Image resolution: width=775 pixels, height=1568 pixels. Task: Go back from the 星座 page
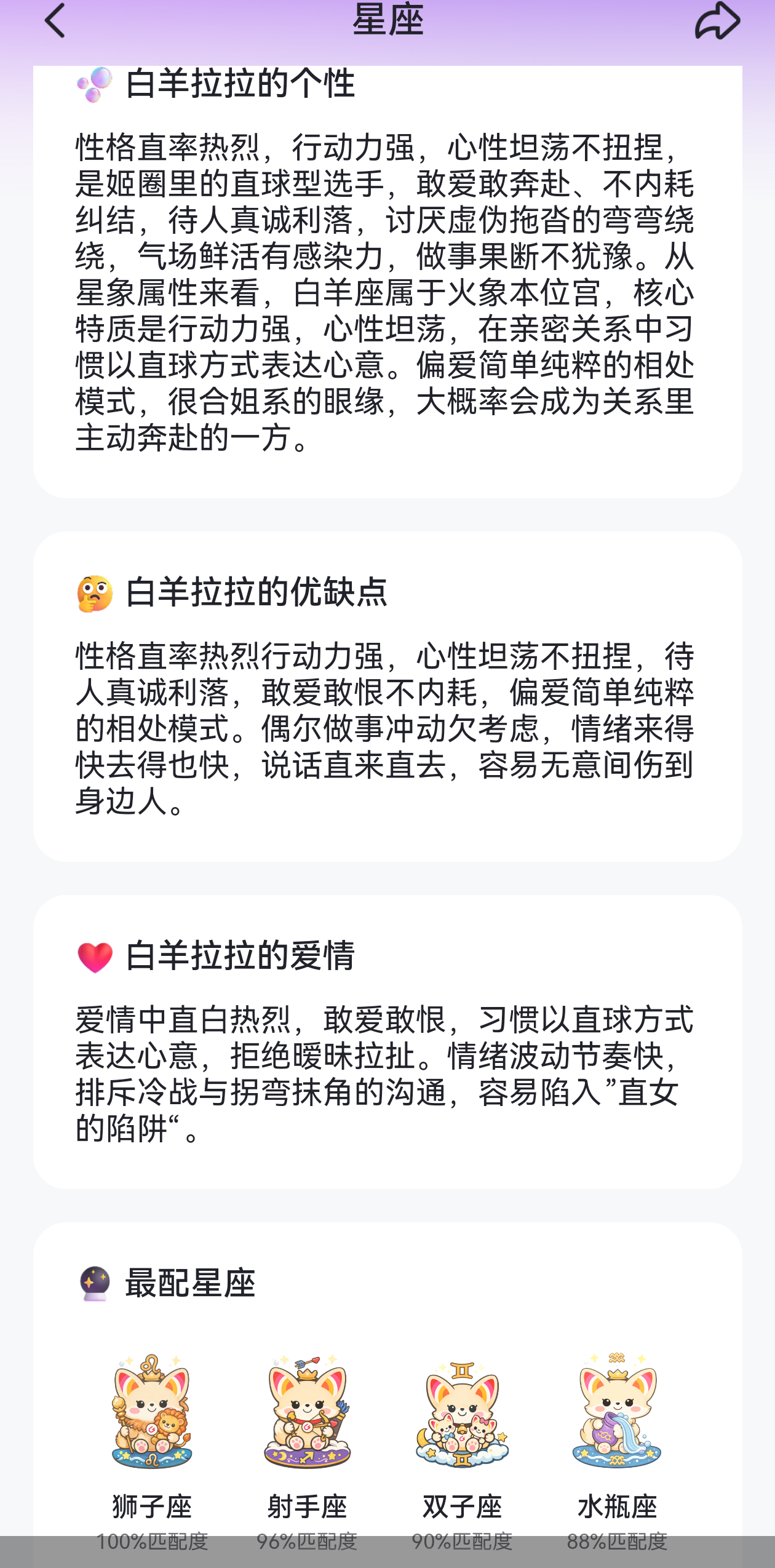(x=55, y=21)
